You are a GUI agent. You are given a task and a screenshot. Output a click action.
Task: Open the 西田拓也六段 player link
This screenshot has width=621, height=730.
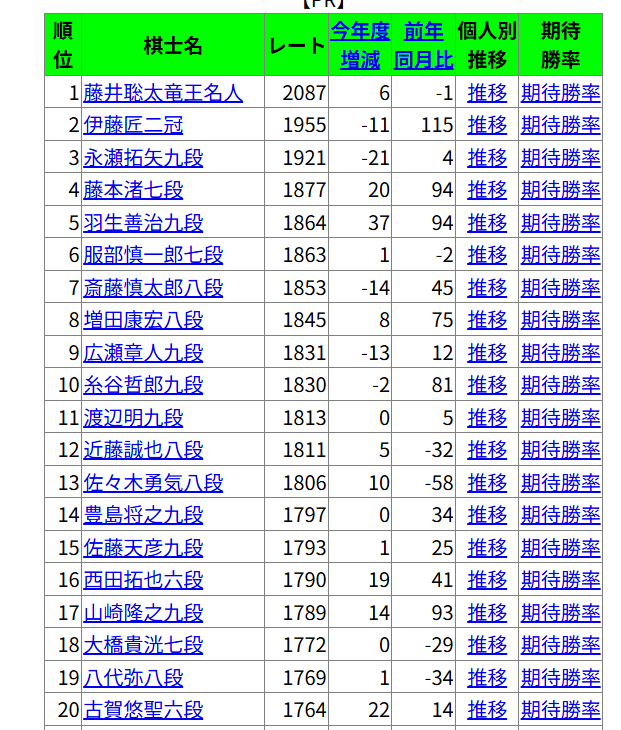tap(143, 580)
